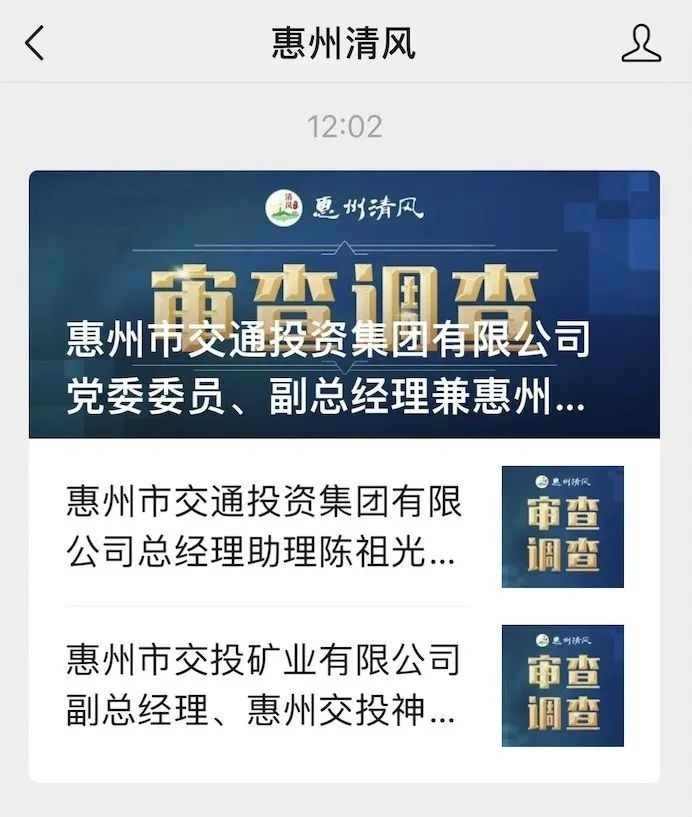This screenshot has width=692, height=817.
Task: Open the 总经理助理陈祖光 article
Action: pos(265,526)
